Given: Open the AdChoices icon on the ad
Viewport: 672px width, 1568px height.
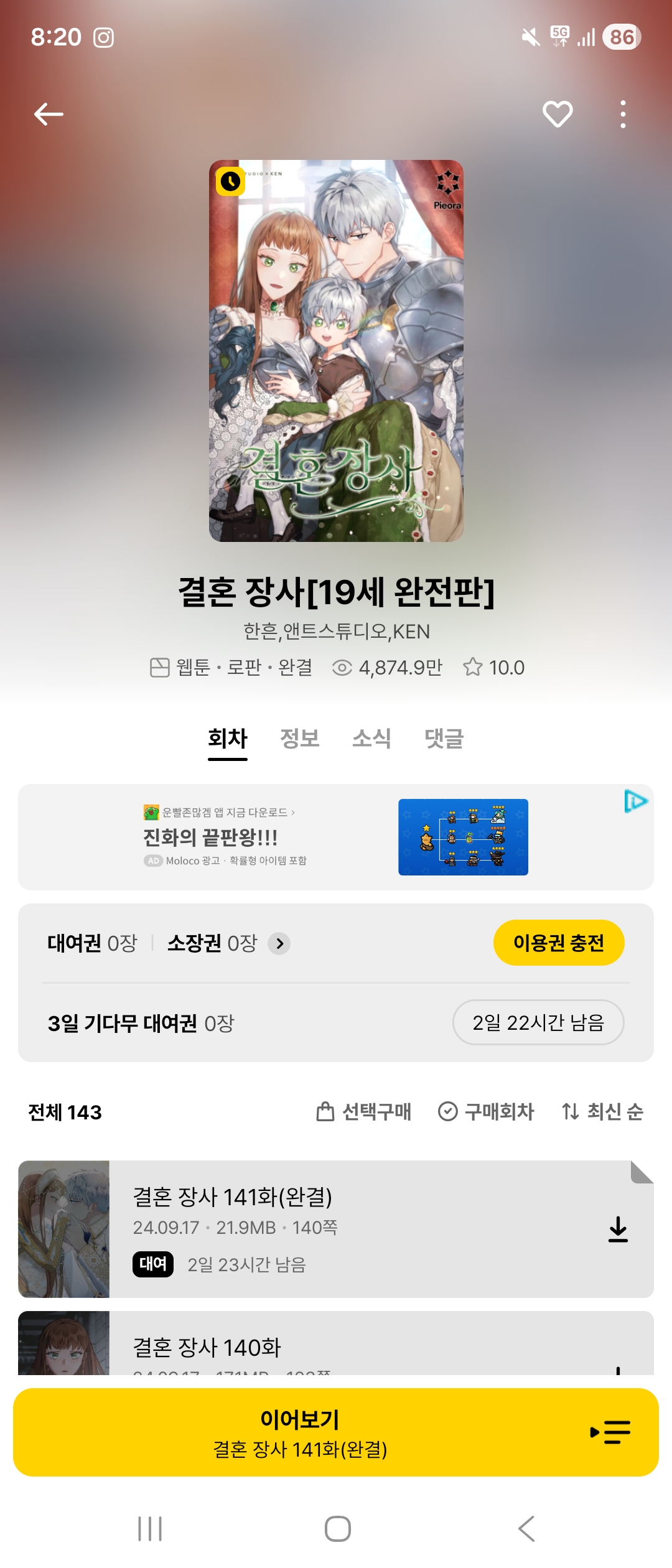Looking at the screenshot, I should point(635,801).
